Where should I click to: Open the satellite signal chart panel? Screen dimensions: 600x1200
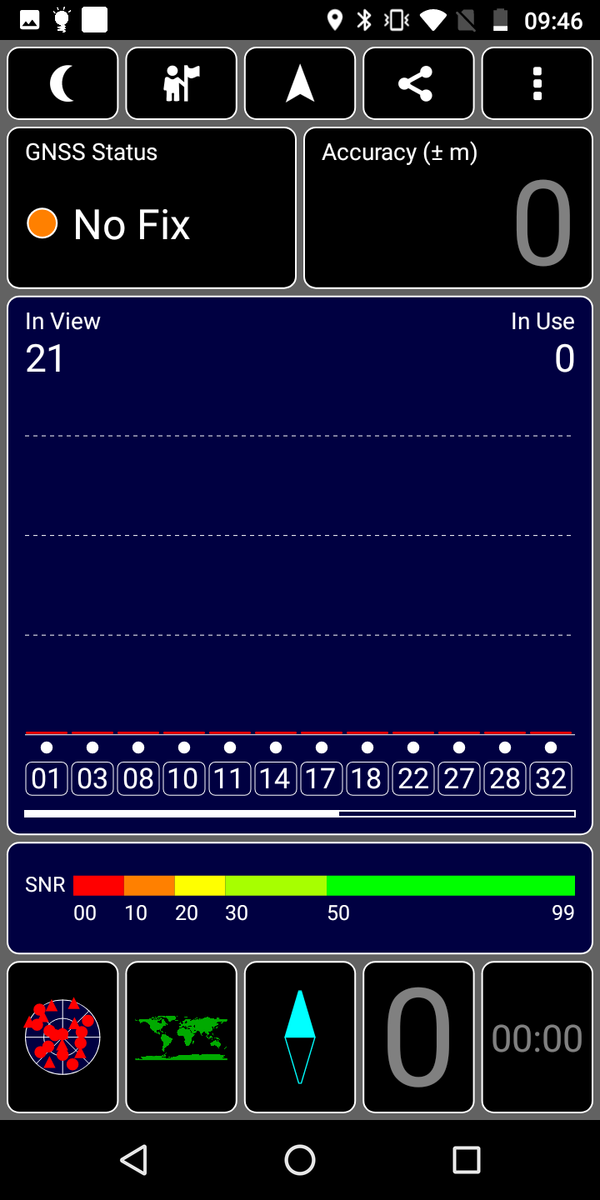tap(300, 565)
